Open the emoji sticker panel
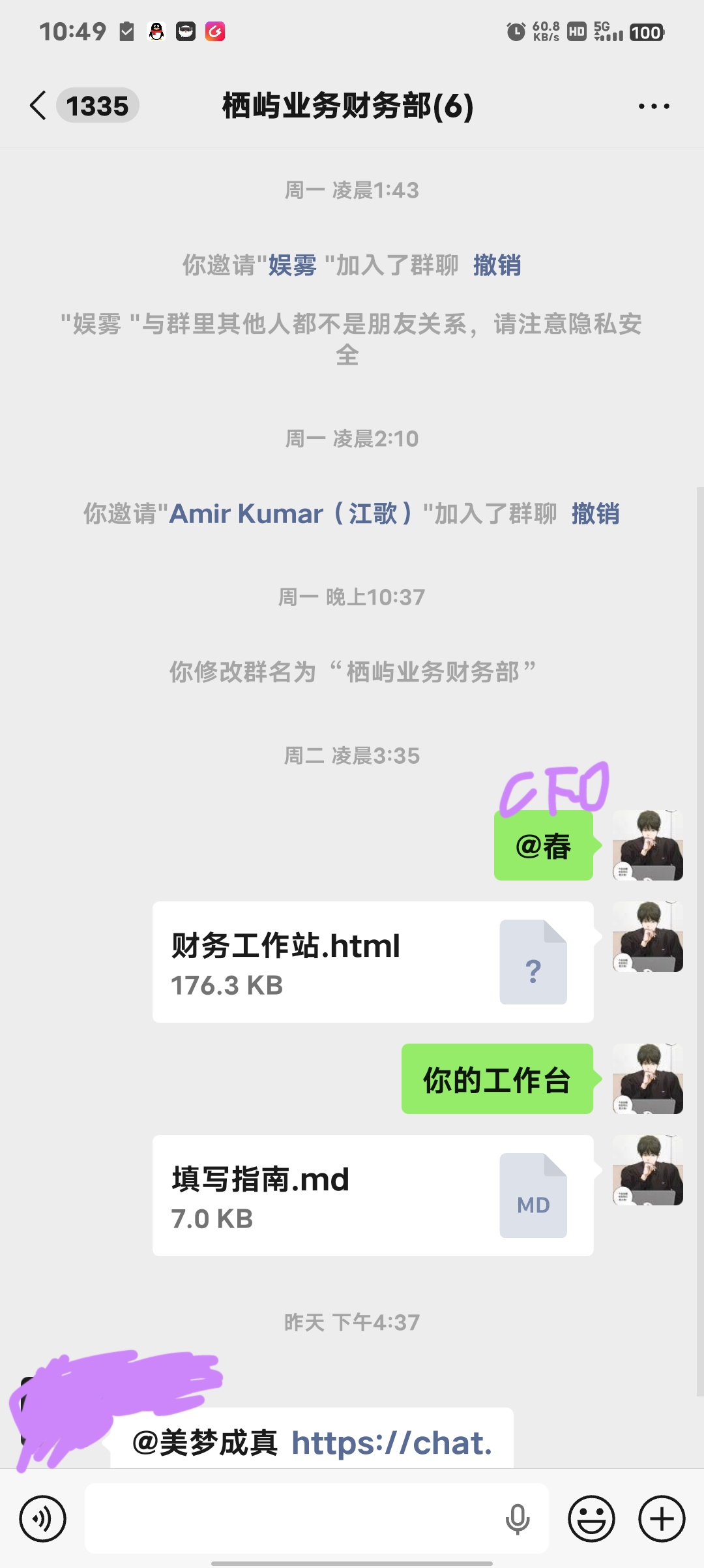This screenshot has height=1568, width=704. coord(592,1518)
